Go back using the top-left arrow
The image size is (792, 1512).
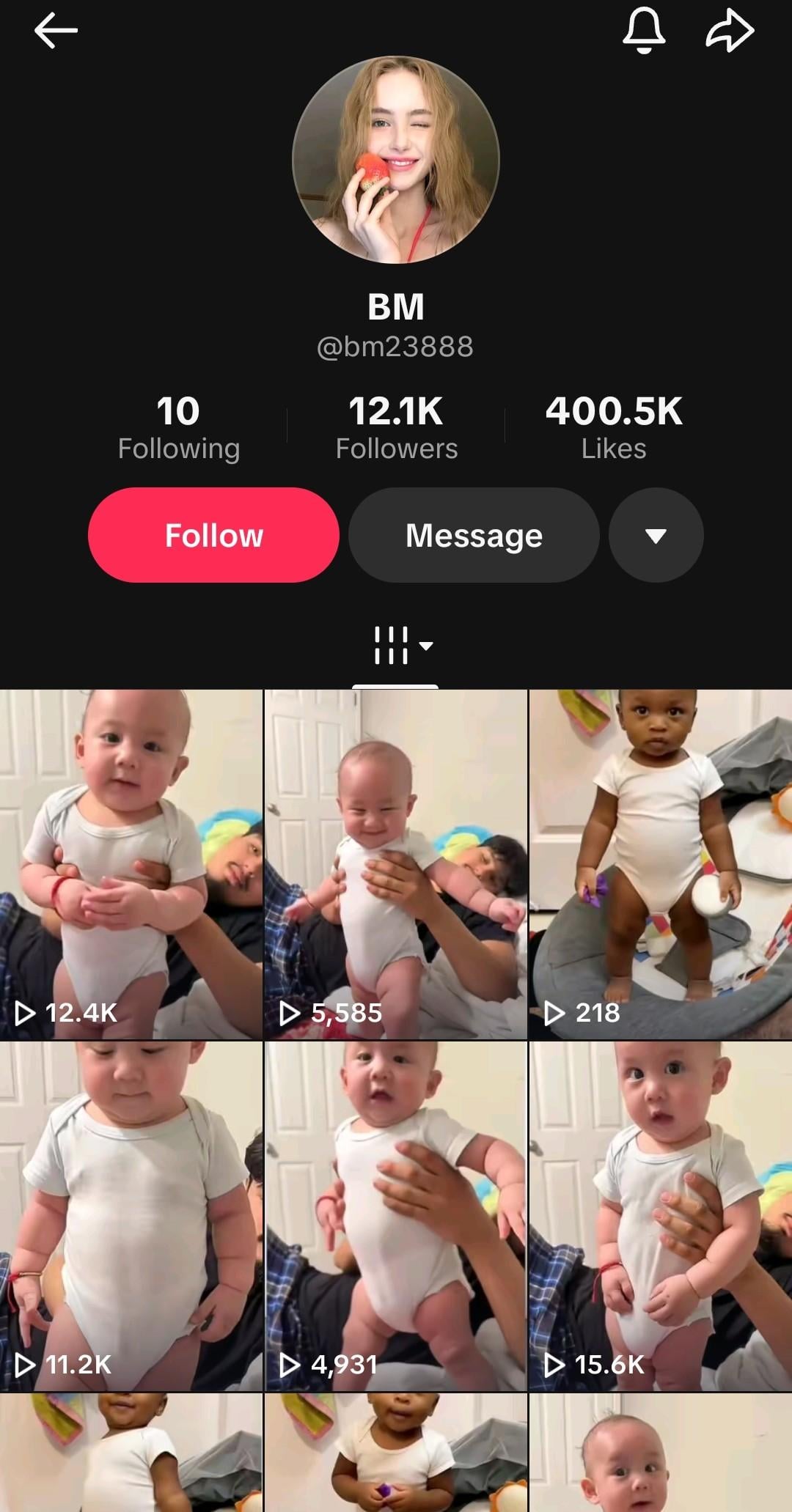[56, 31]
